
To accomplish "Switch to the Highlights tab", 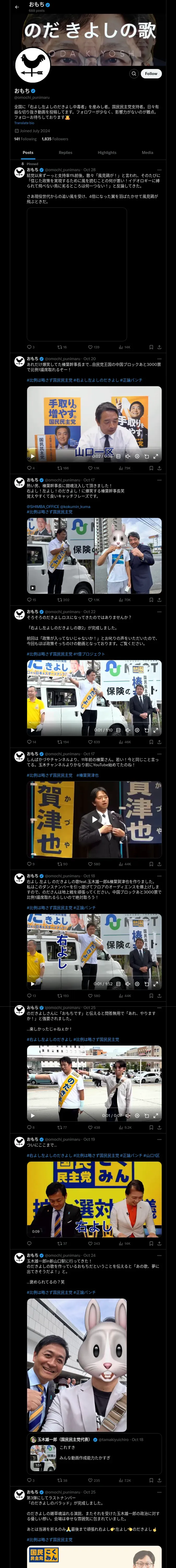I will click(x=107, y=153).
